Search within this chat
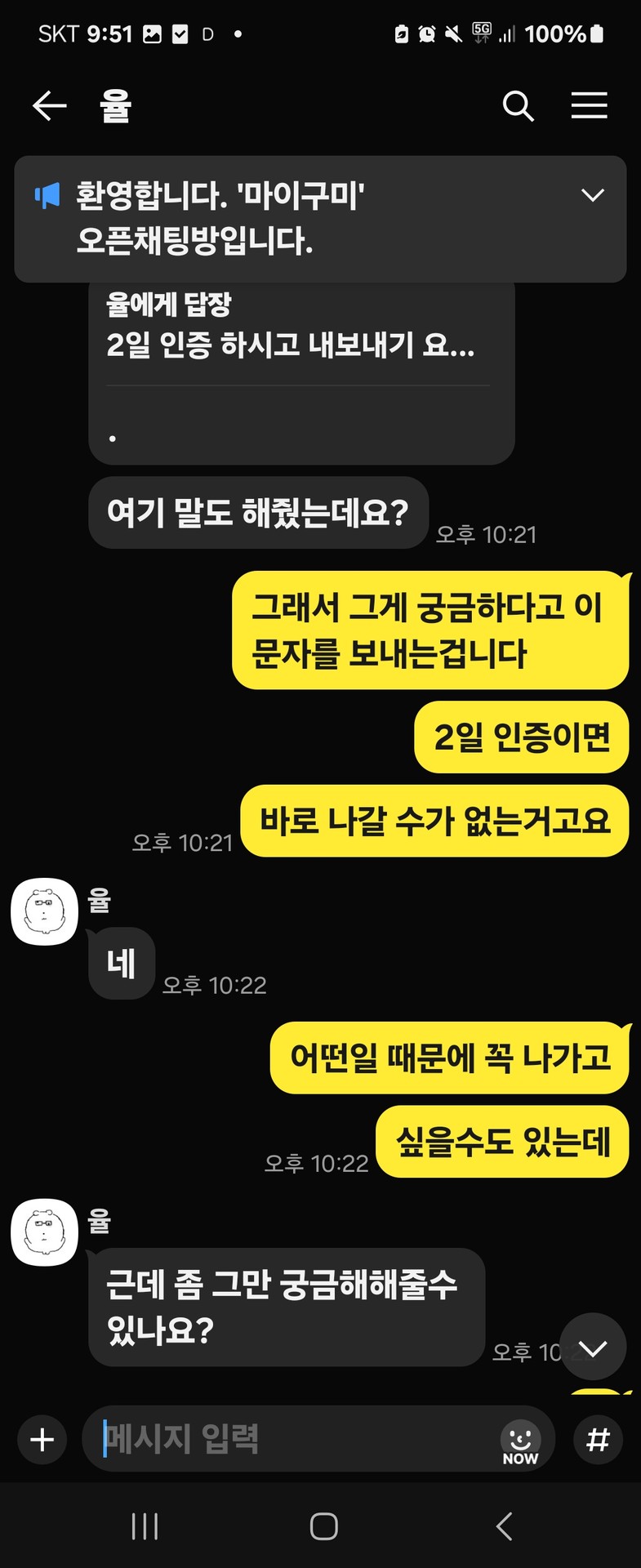Viewport: 641px width, 1568px height. [518, 106]
